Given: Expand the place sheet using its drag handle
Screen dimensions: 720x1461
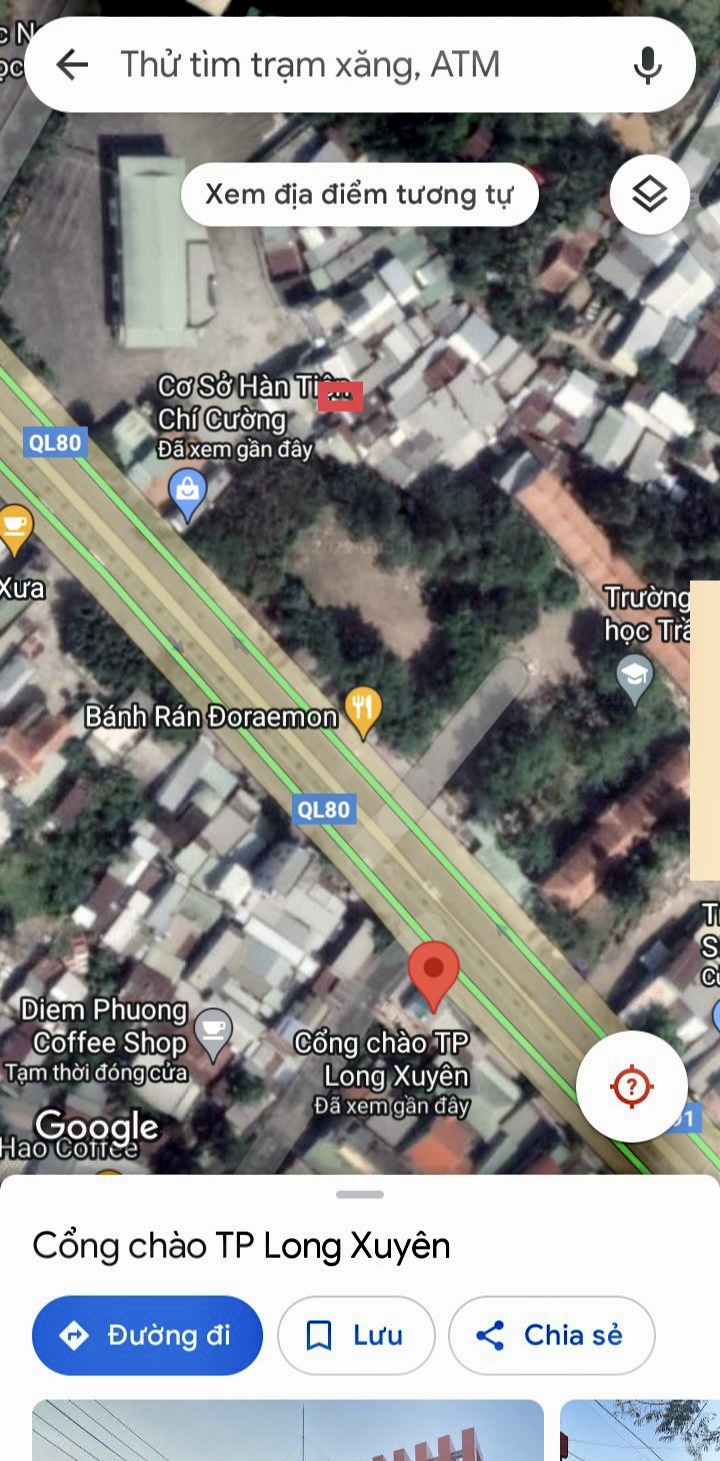Looking at the screenshot, I should tap(360, 1194).
